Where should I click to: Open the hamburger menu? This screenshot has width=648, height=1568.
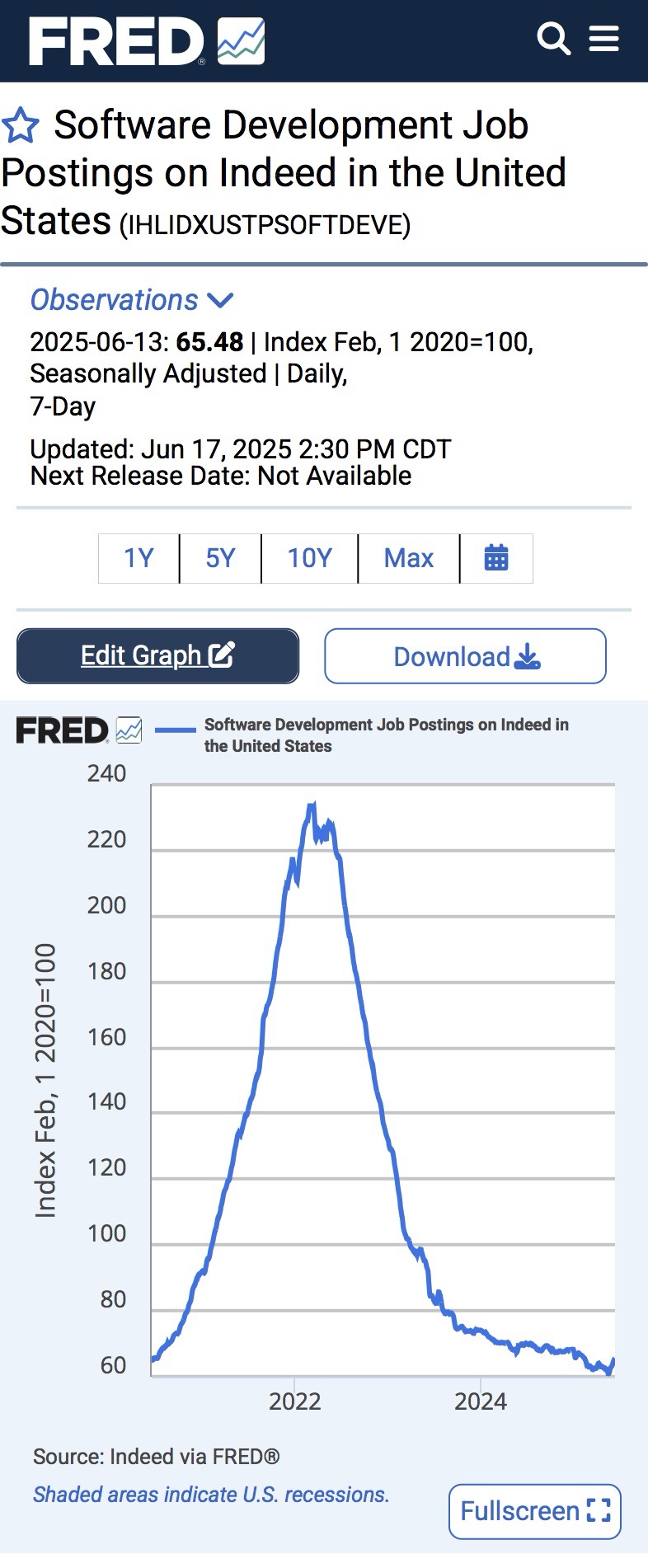(x=603, y=39)
